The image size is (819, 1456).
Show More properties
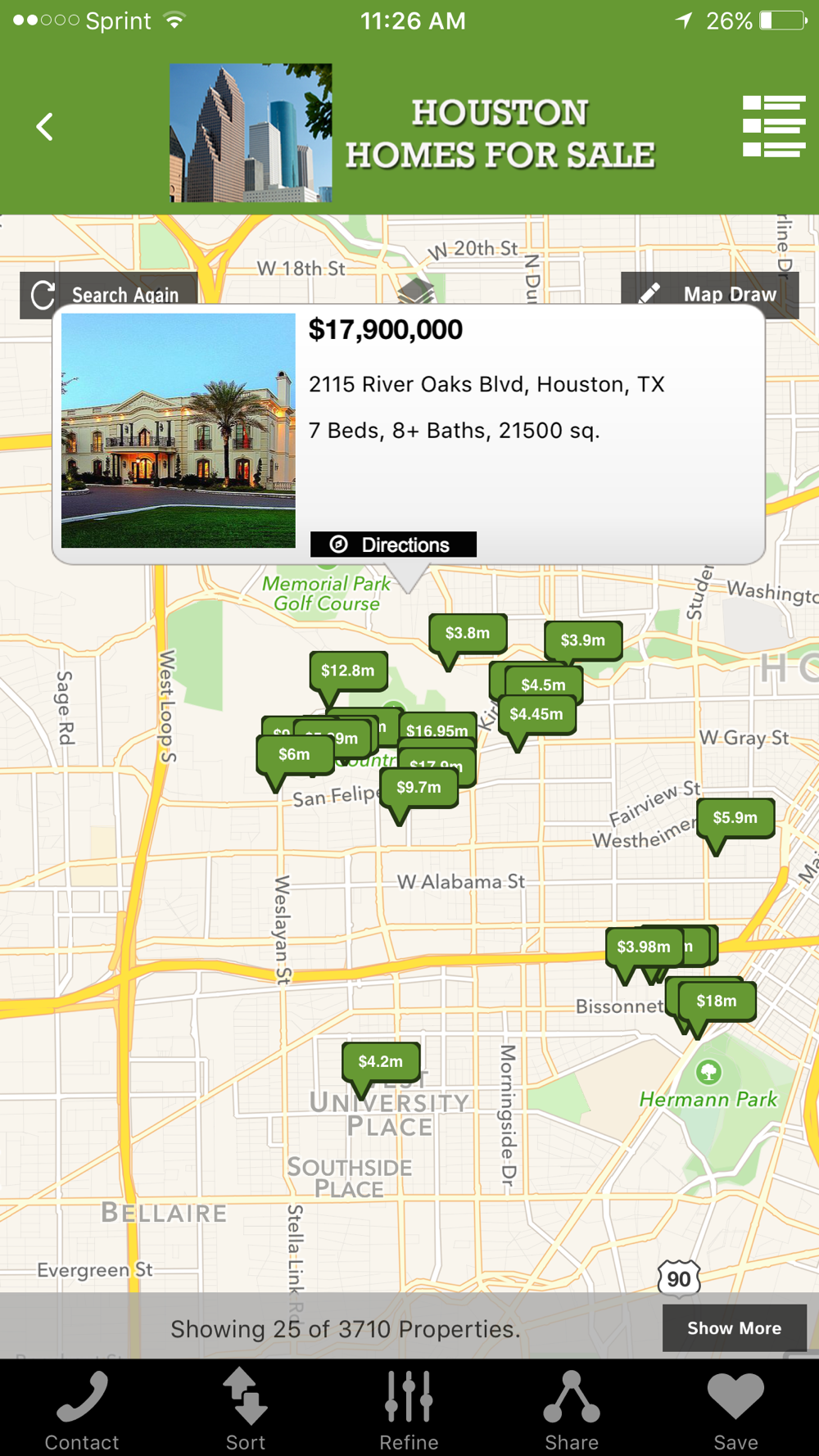[x=734, y=1328]
